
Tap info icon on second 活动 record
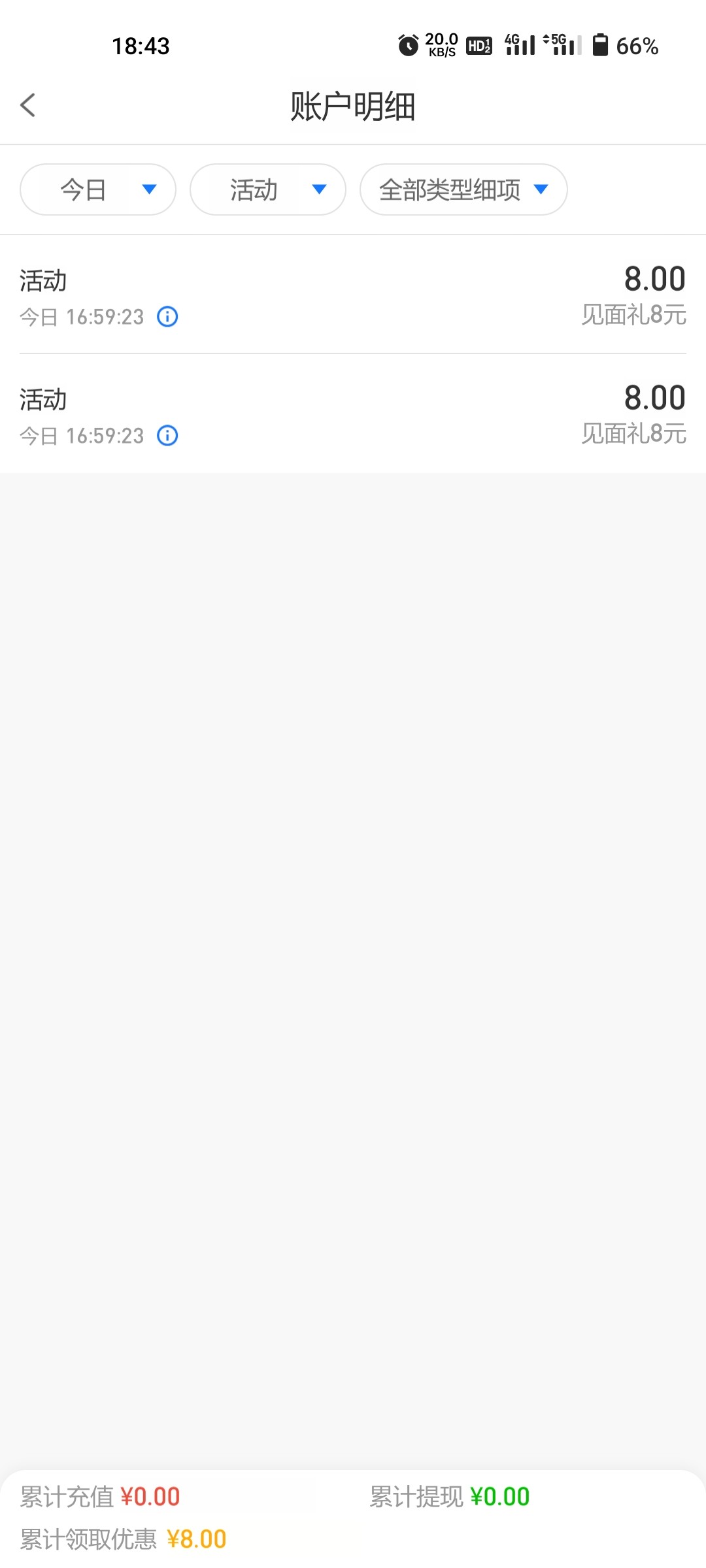(x=167, y=436)
